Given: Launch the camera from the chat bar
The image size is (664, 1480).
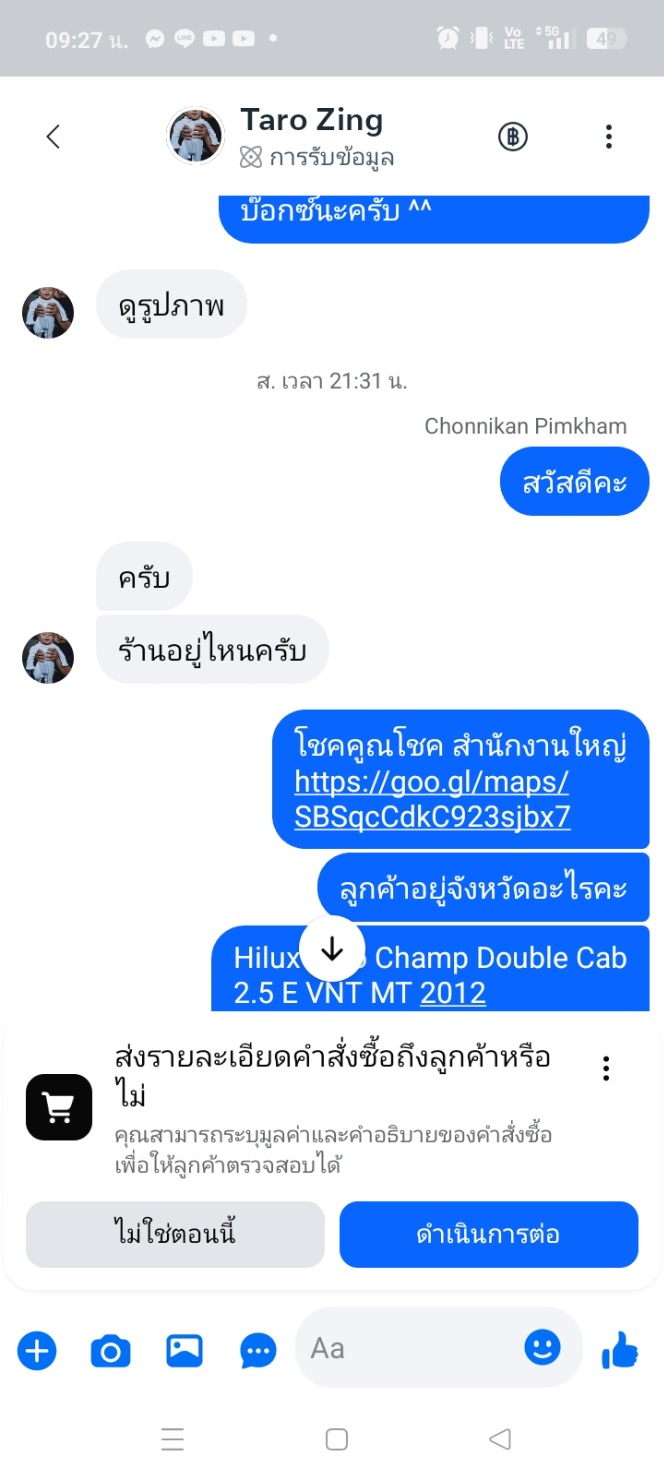Looking at the screenshot, I should [111, 1352].
